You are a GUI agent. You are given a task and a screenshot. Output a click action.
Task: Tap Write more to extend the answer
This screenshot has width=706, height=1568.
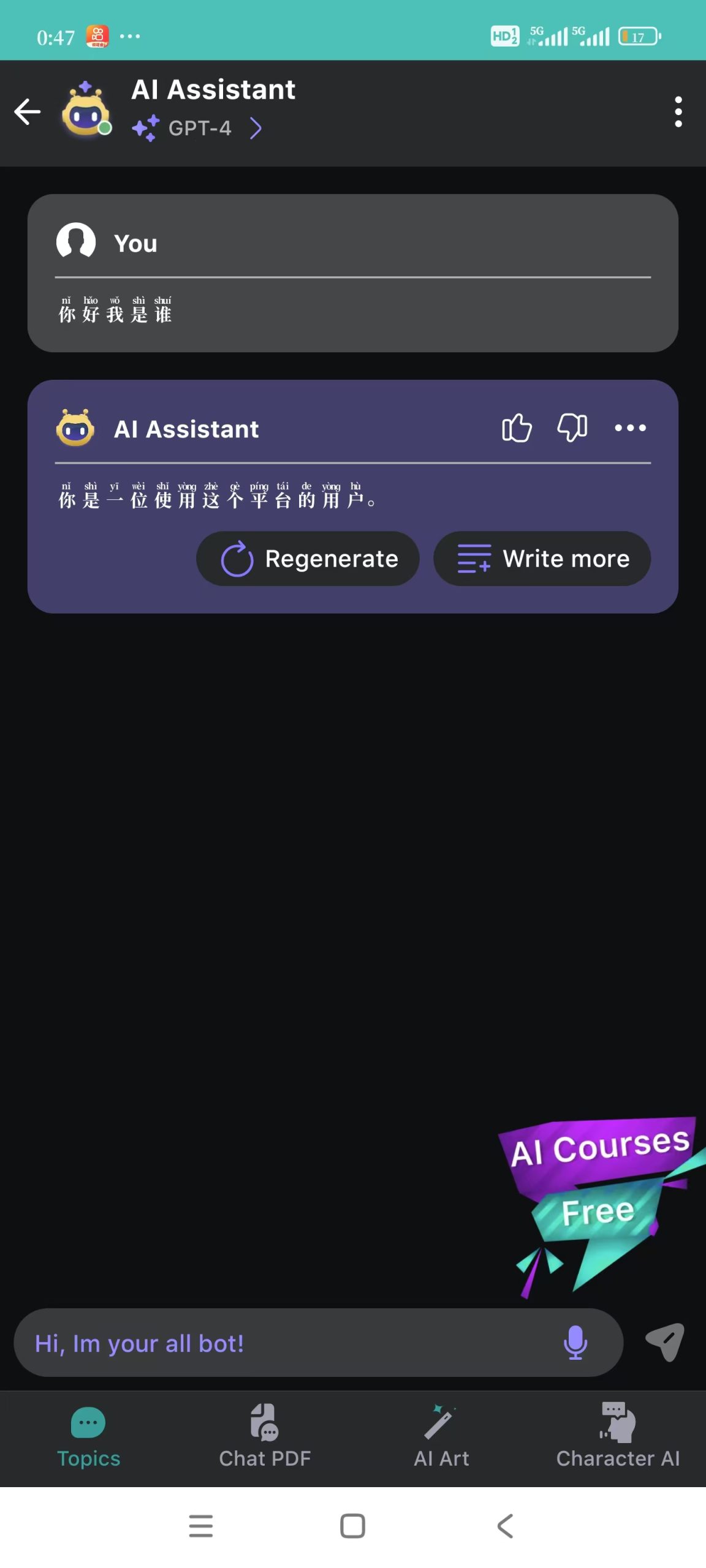[542, 559]
